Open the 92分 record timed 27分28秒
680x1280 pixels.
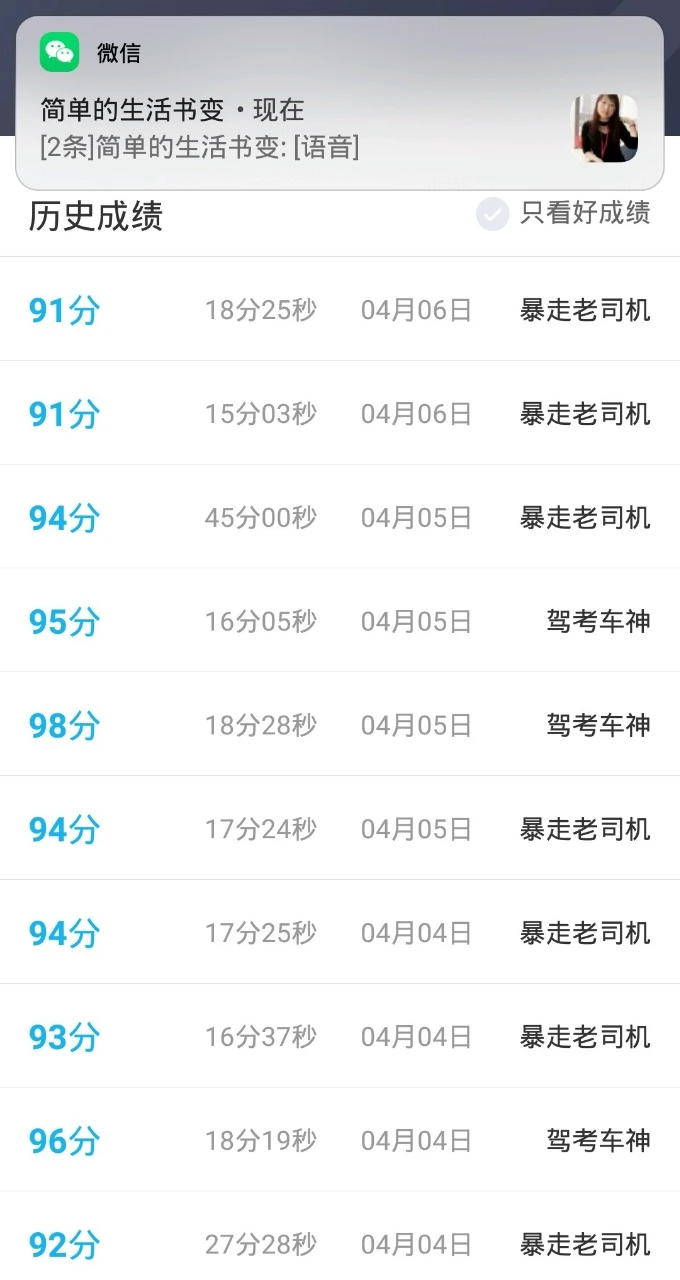(x=340, y=1237)
